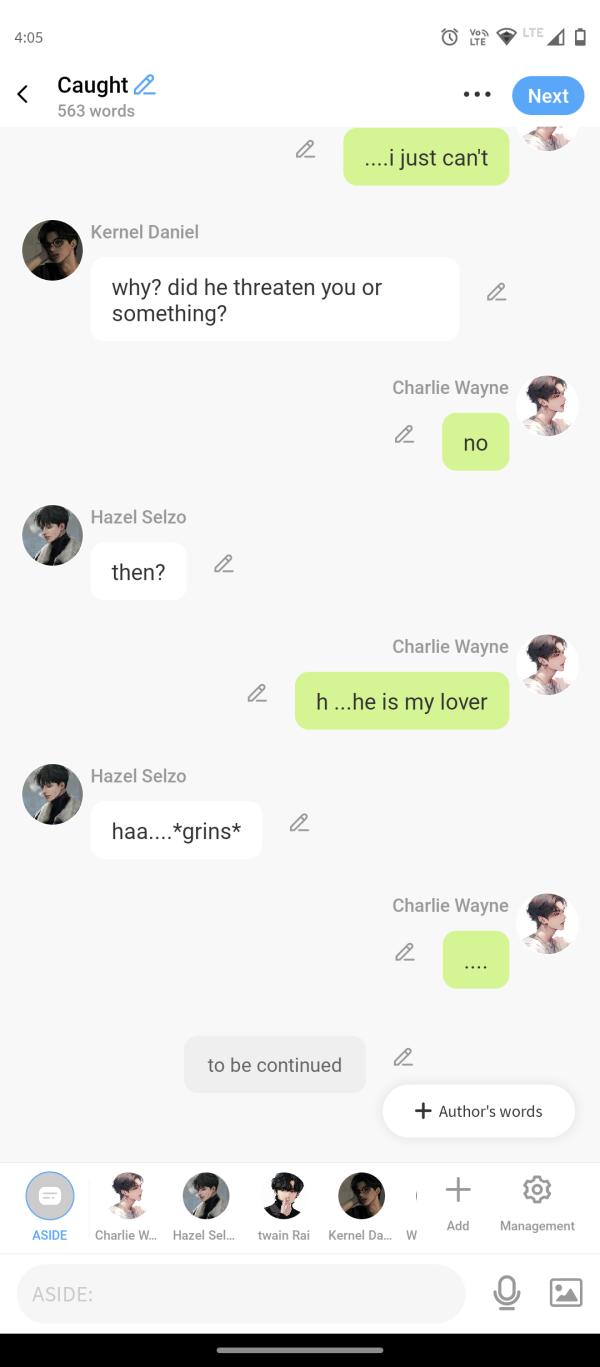This screenshot has height=1367, width=600.
Task: Choose Hazel Selzo as the speaker
Action: 205,1207
